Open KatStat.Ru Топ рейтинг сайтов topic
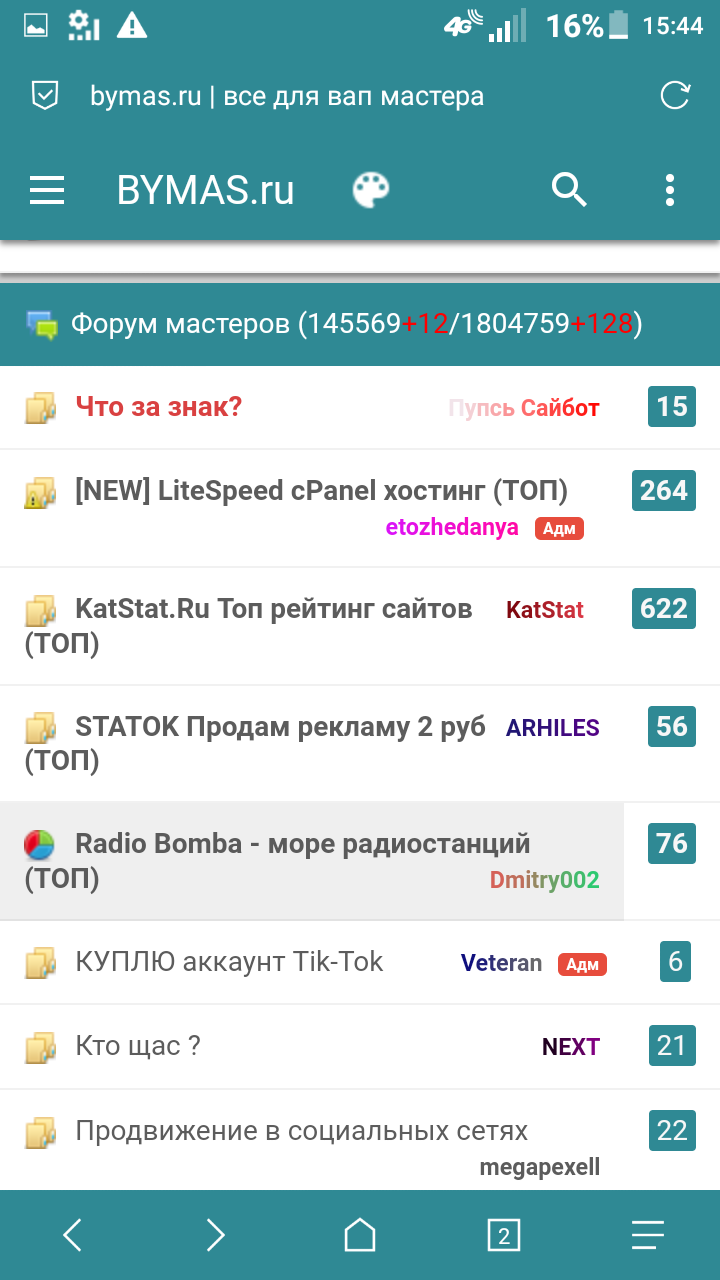720x1280 pixels. 273,609
